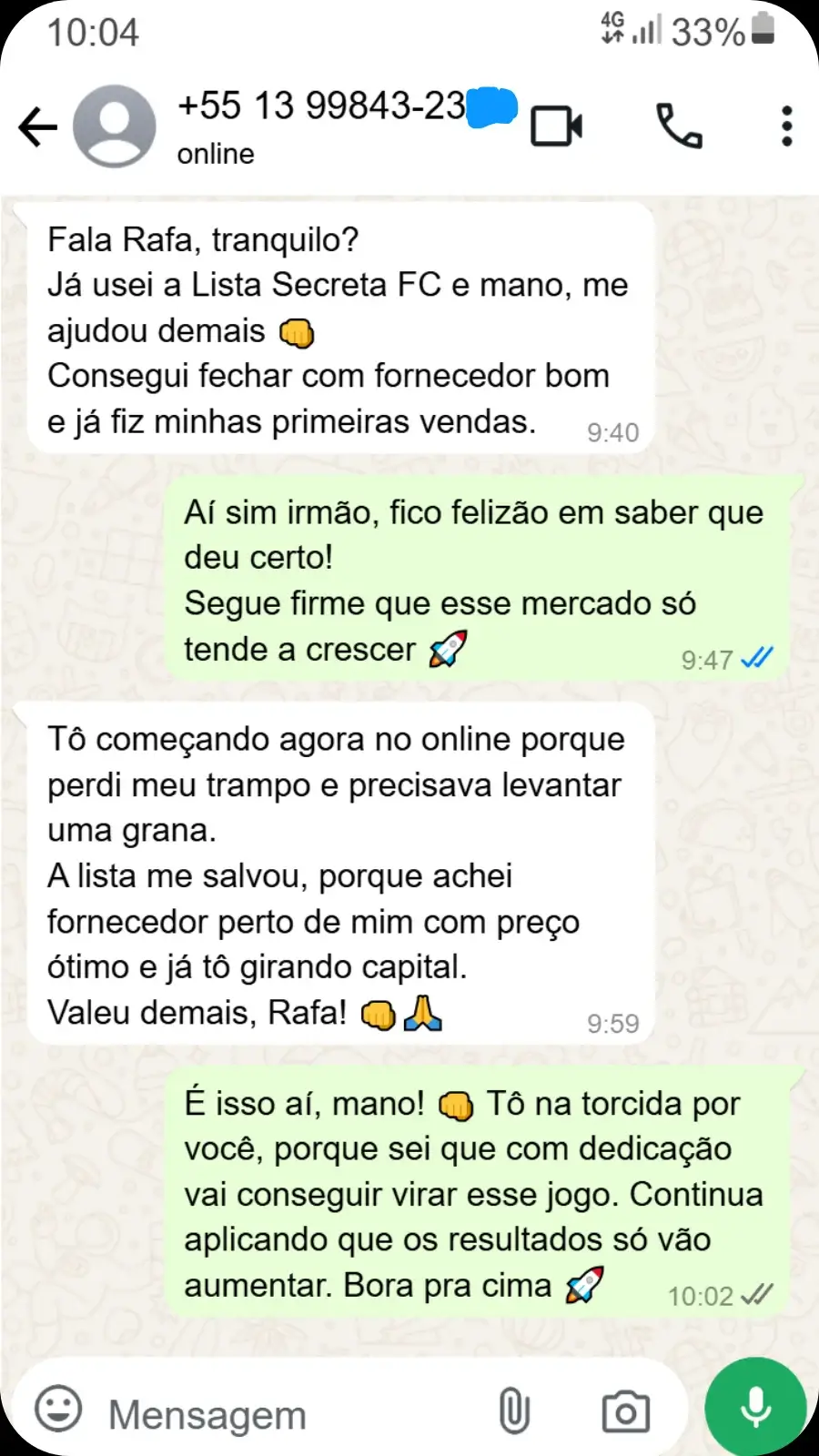Image resolution: width=819 pixels, height=1456 pixels.
Task: Tap the rocket emoji in the 9:47 message
Action: click(x=449, y=649)
